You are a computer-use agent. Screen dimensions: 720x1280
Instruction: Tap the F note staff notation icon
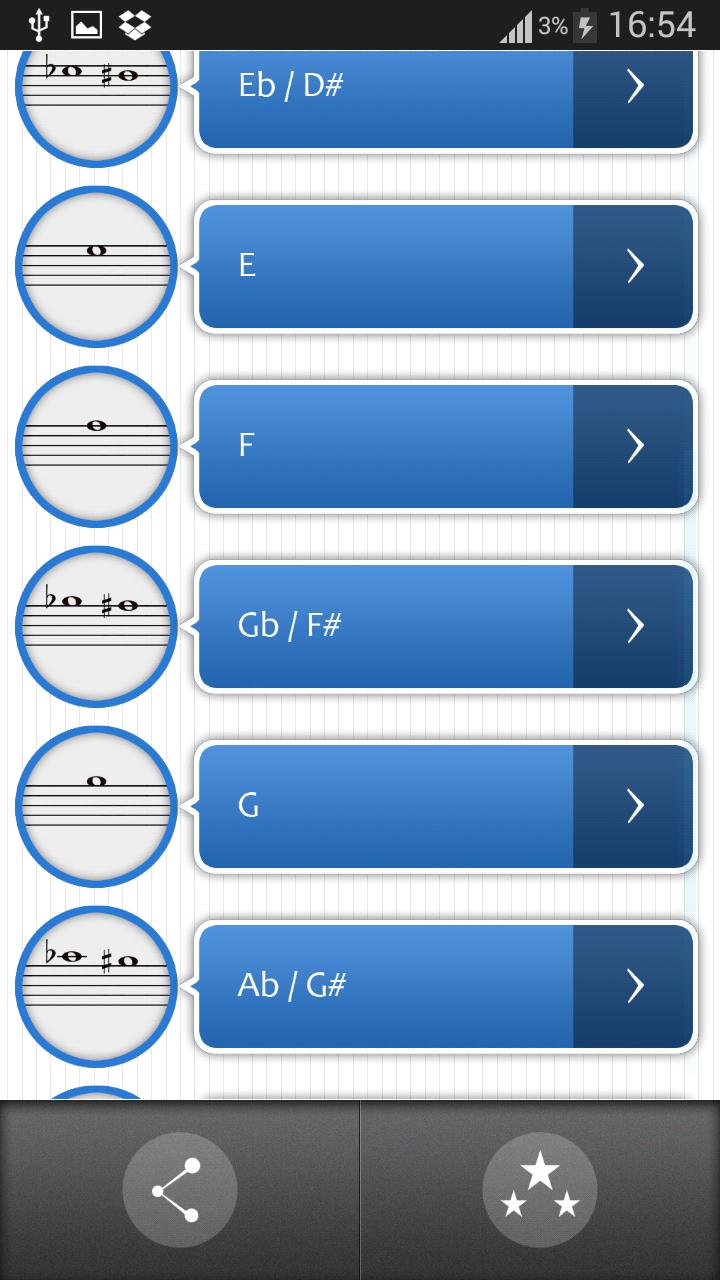[x=96, y=446]
